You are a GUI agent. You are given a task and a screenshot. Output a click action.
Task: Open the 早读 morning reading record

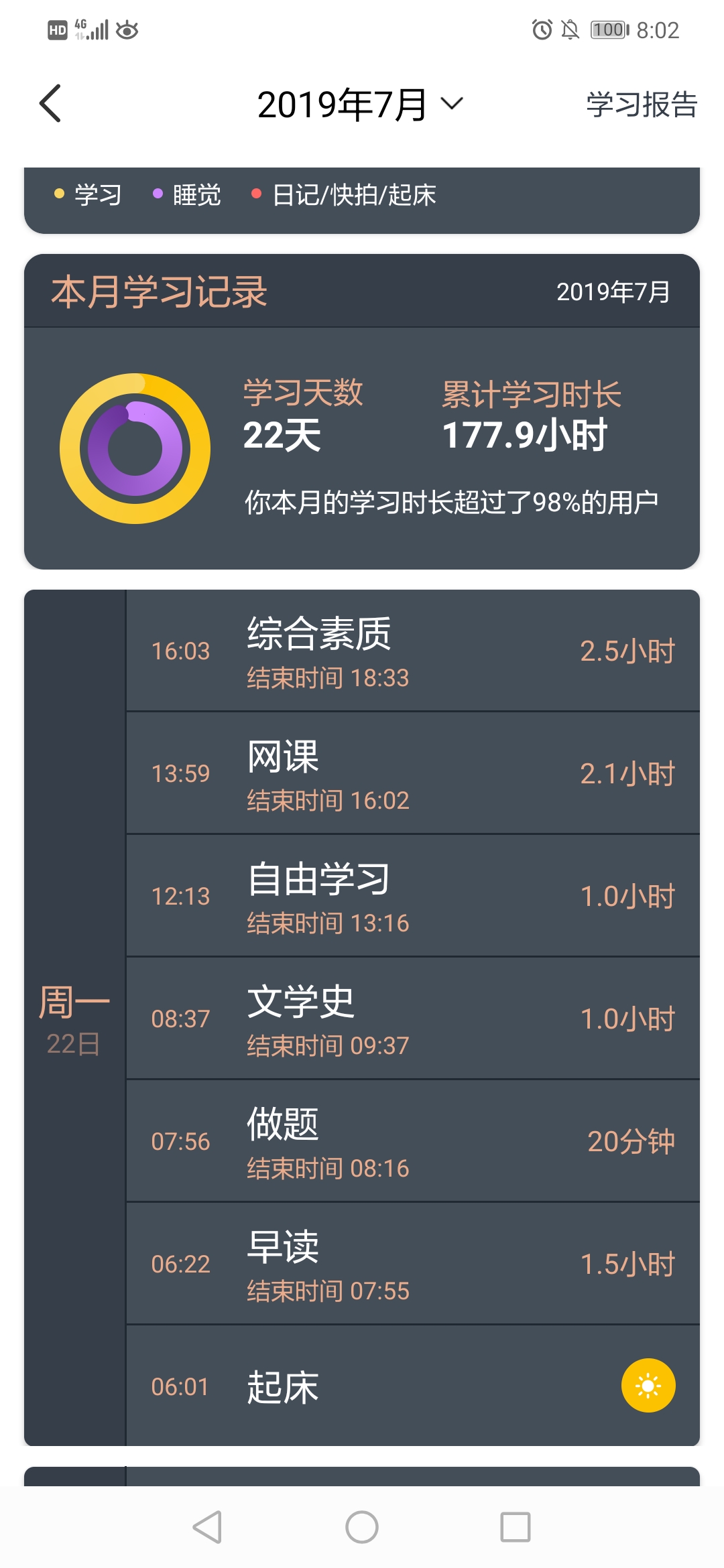click(413, 1264)
